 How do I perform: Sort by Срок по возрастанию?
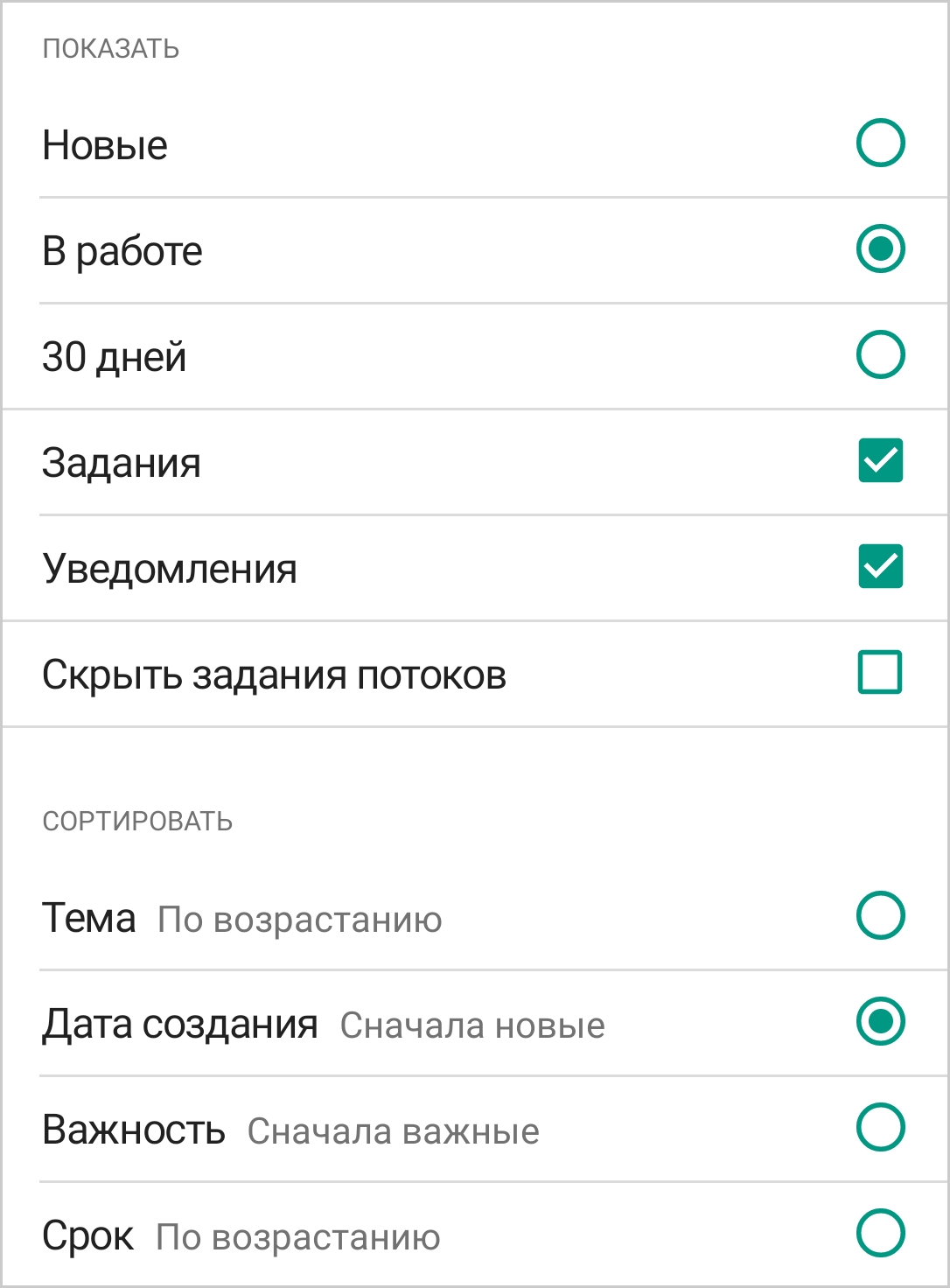880,1234
